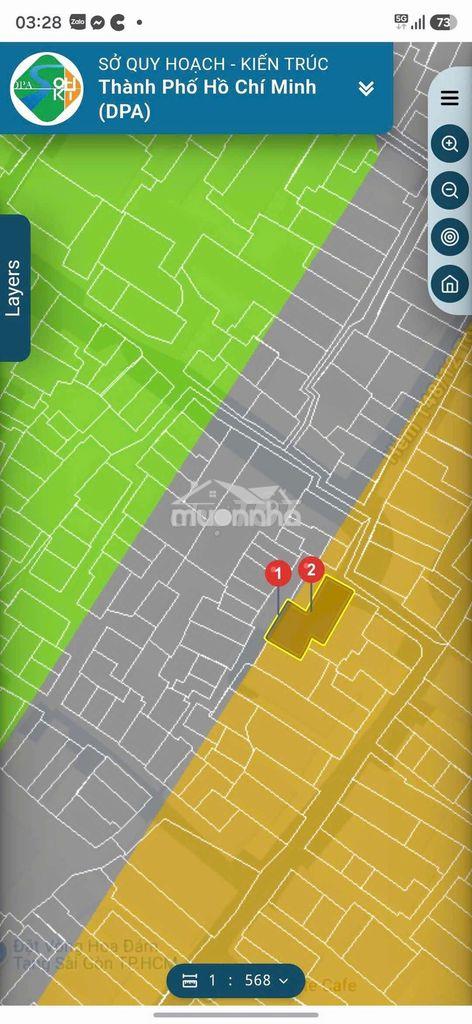Return to the home map view
This screenshot has height=1024, width=472.
pos(450,284)
